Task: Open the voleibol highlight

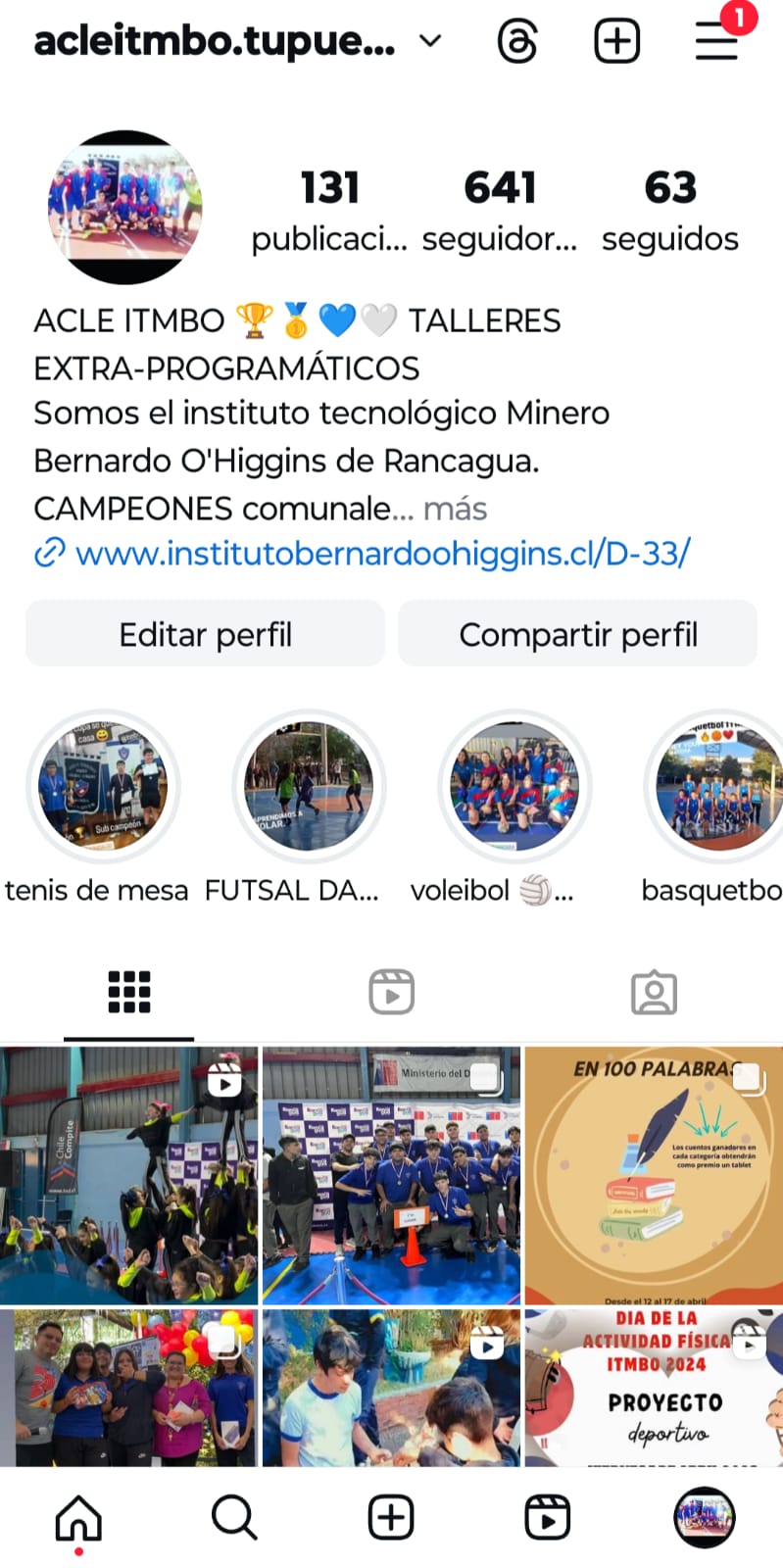Action: coord(514,787)
